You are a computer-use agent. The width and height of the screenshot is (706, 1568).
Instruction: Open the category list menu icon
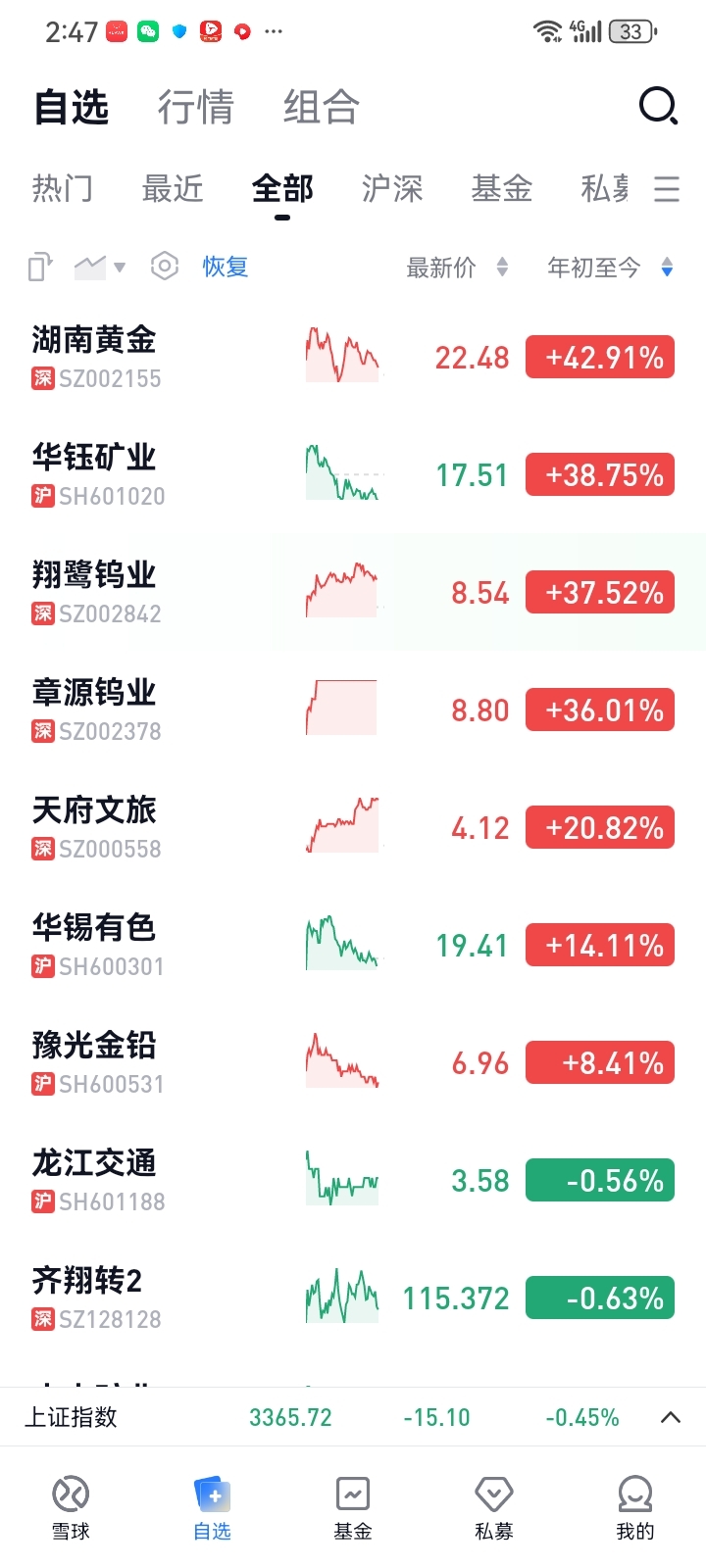[667, 188]
